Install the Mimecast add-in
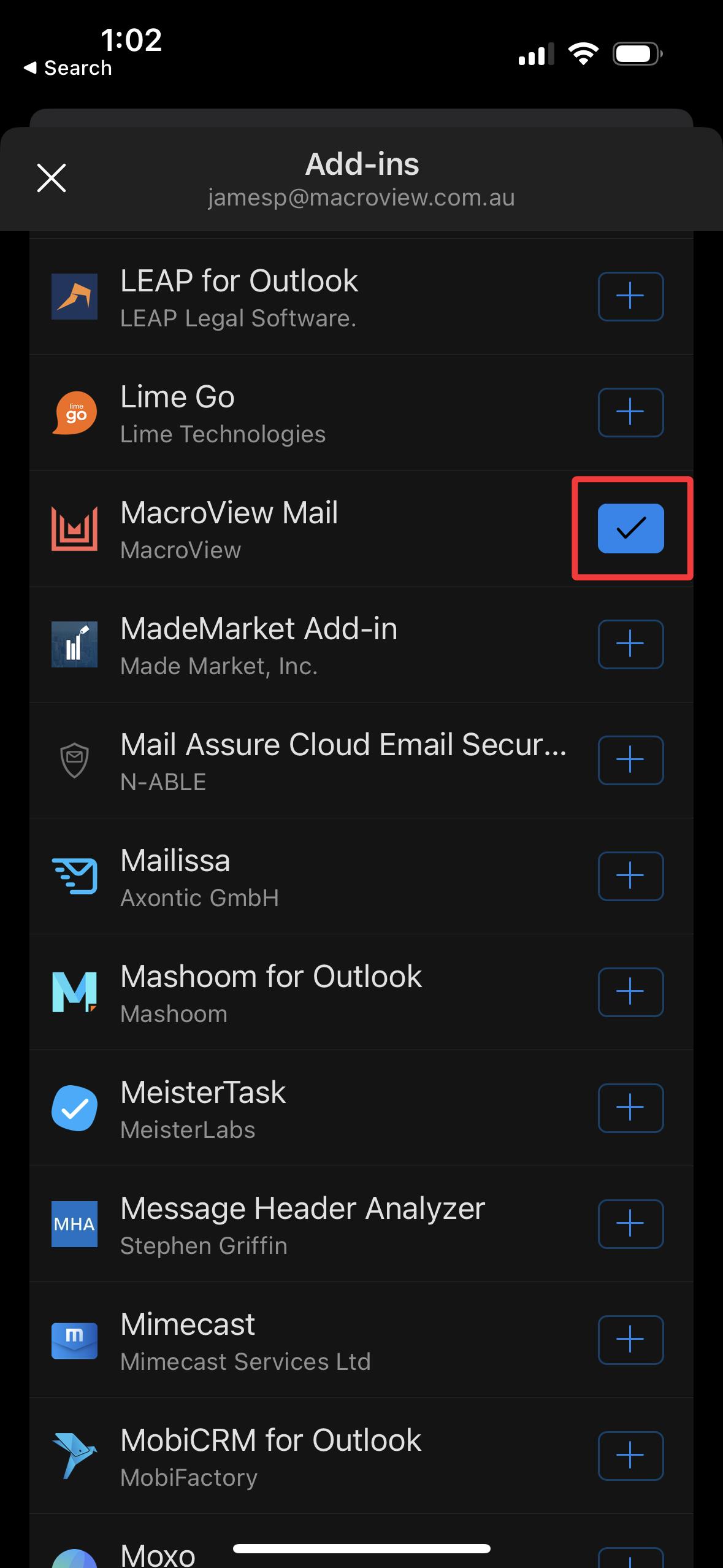Viewport: 723px width, 1568px height. point(630,1339)
